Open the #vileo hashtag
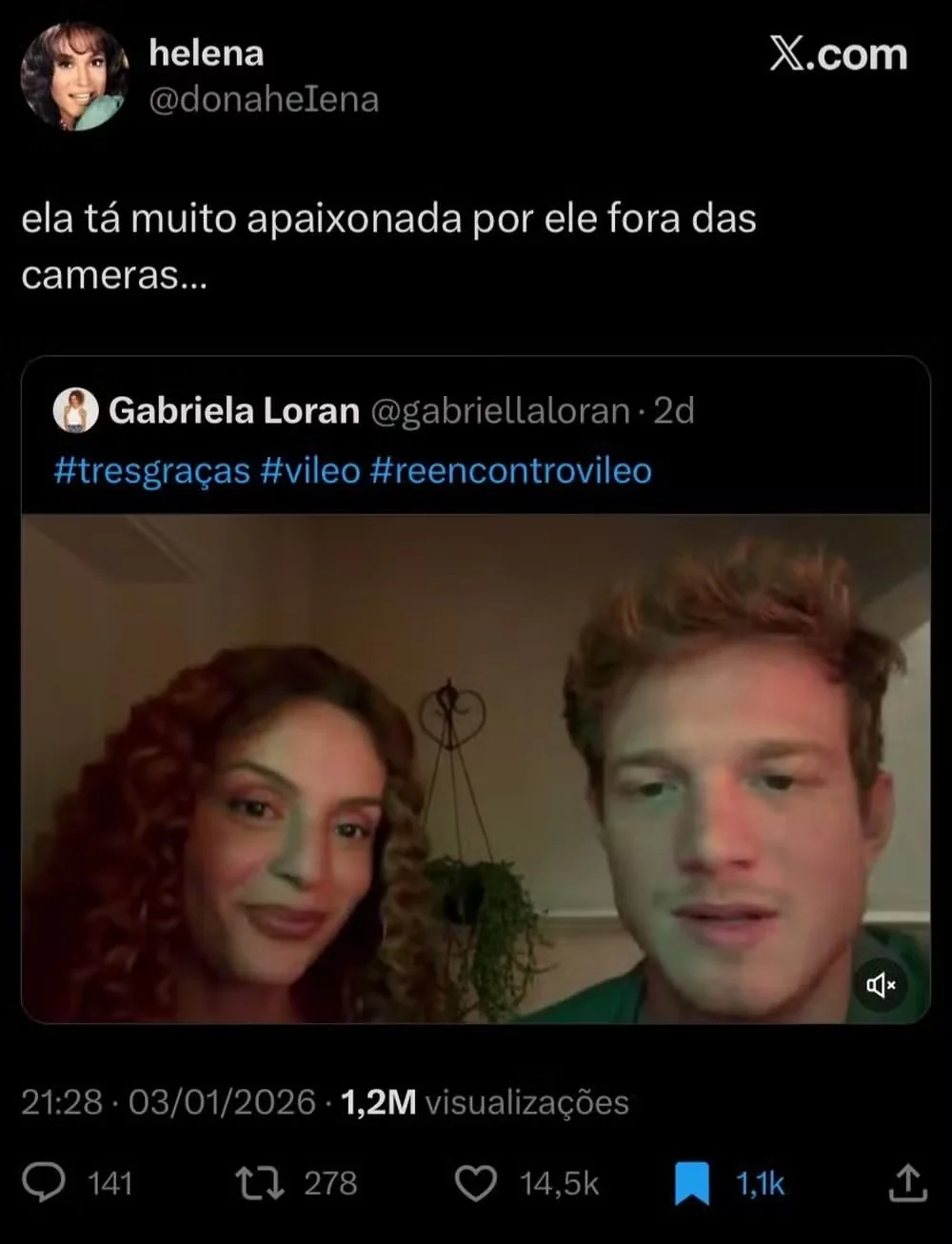The width and height of the screenshot is (952, 1244). [x=310, y=470]
